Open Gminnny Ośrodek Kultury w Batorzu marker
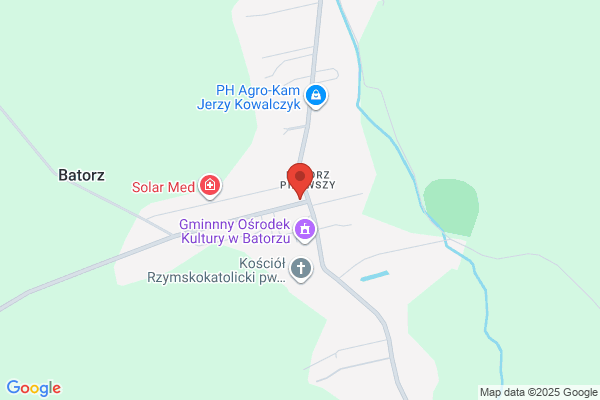The height and width of the screenshot is (400, 600). [305, 230]
